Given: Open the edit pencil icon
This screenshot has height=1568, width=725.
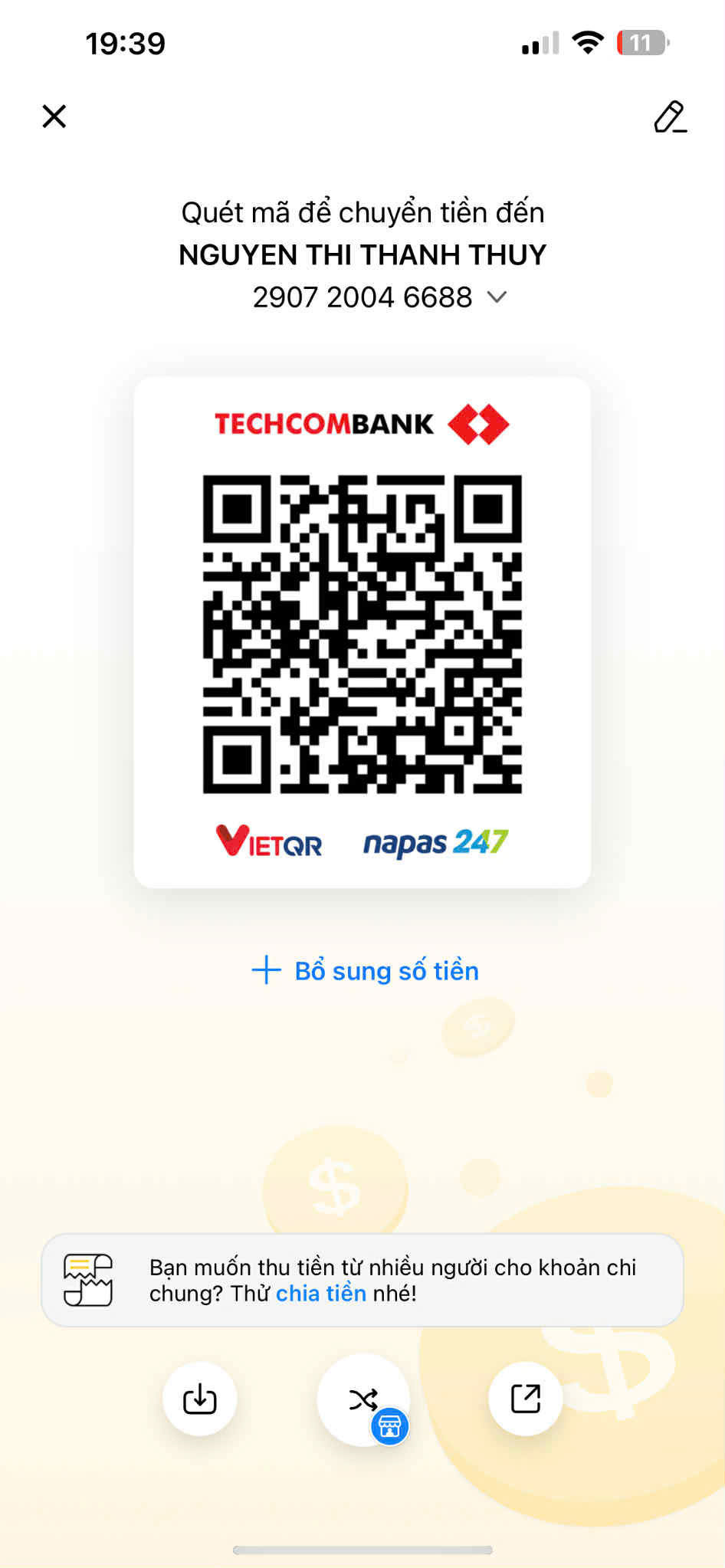Looking at the screenshot, I should tap(669, 116).
